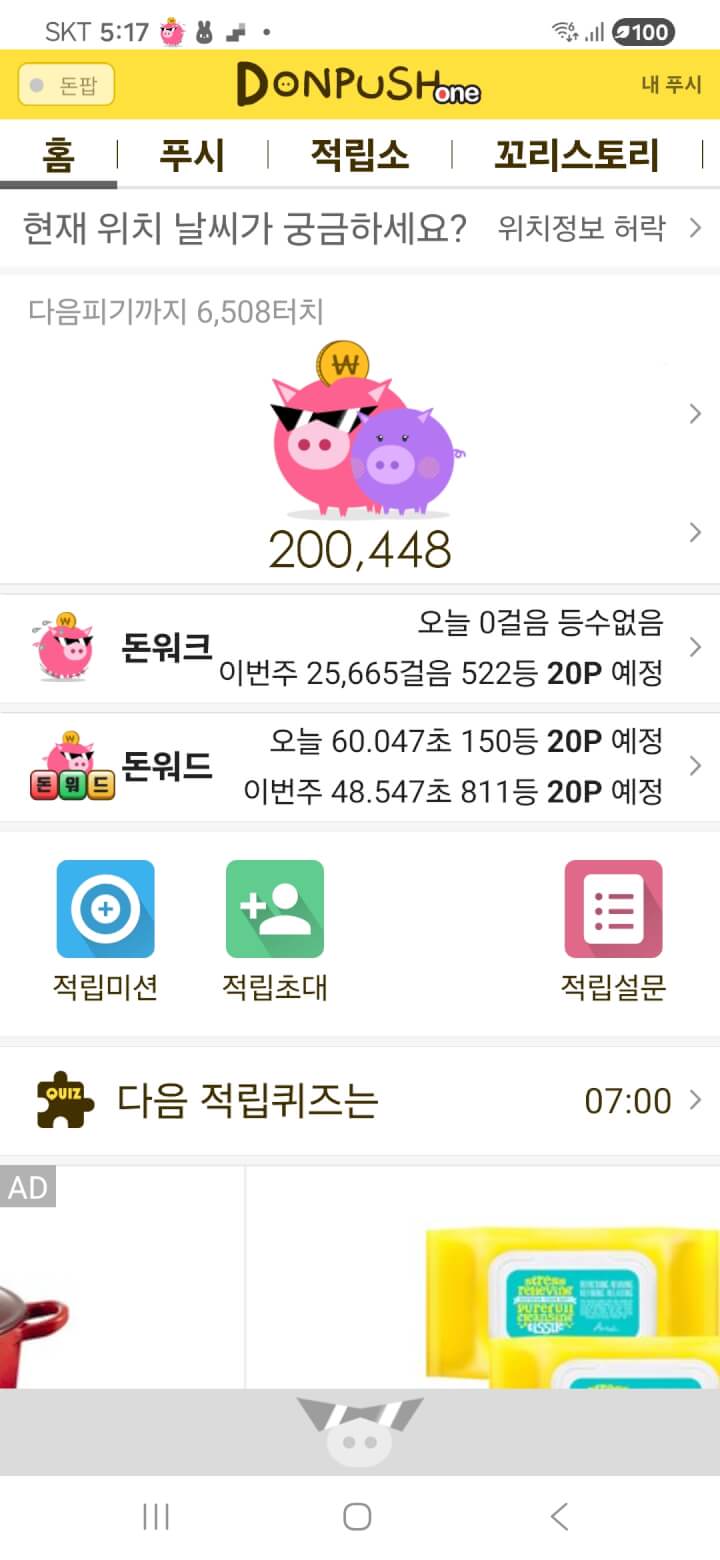Open the 돈워드 word game row

pyautogui.click(x=360, y=767)
